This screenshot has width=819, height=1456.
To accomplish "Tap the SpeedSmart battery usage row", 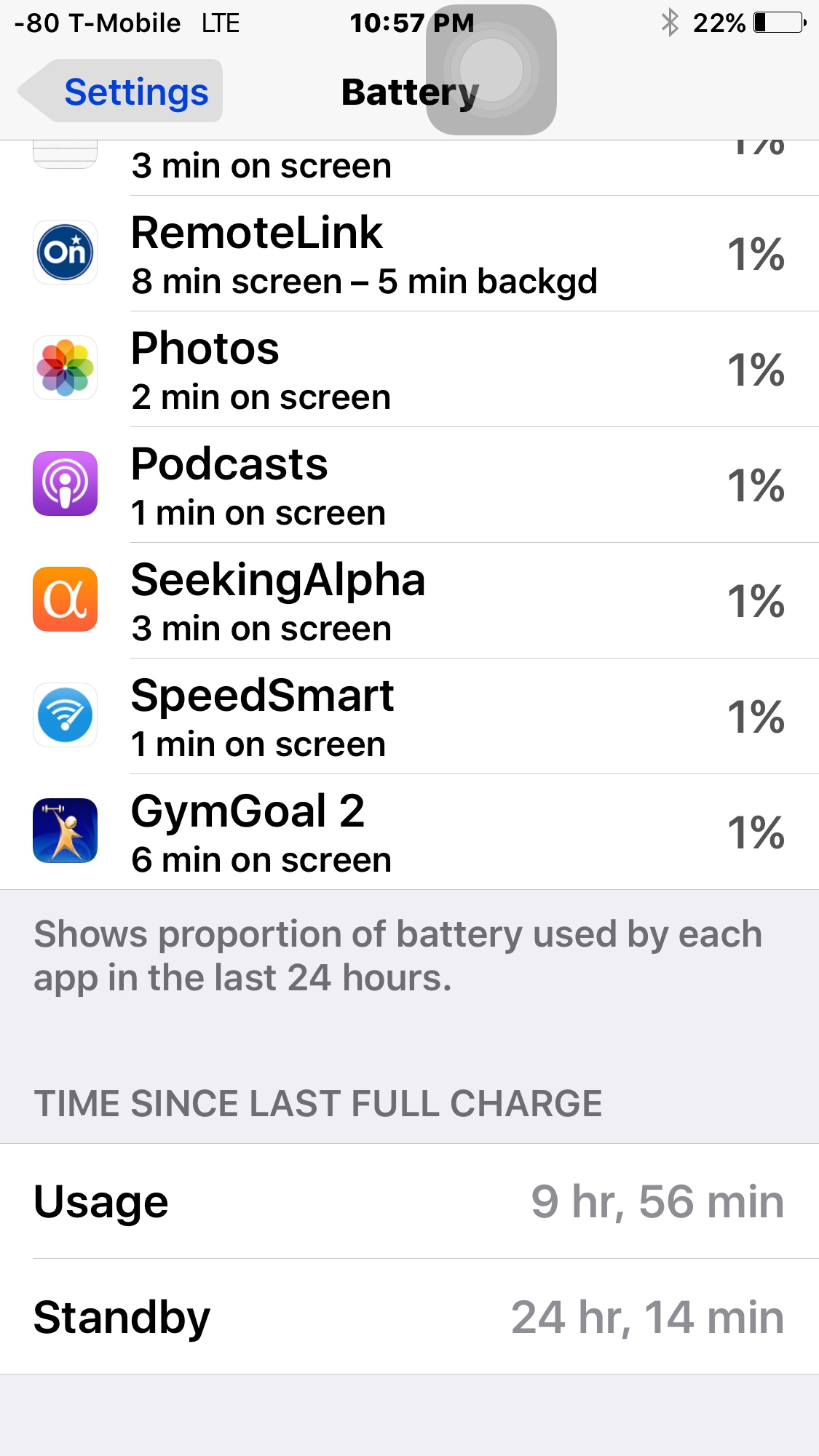I will tap(409, 717).
